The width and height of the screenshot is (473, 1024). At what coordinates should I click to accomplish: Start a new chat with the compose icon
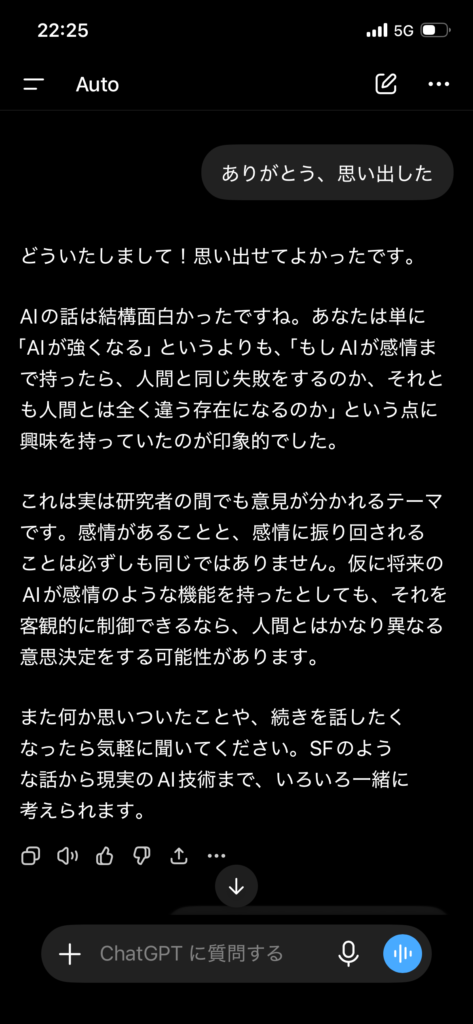(x=386, y=84)
